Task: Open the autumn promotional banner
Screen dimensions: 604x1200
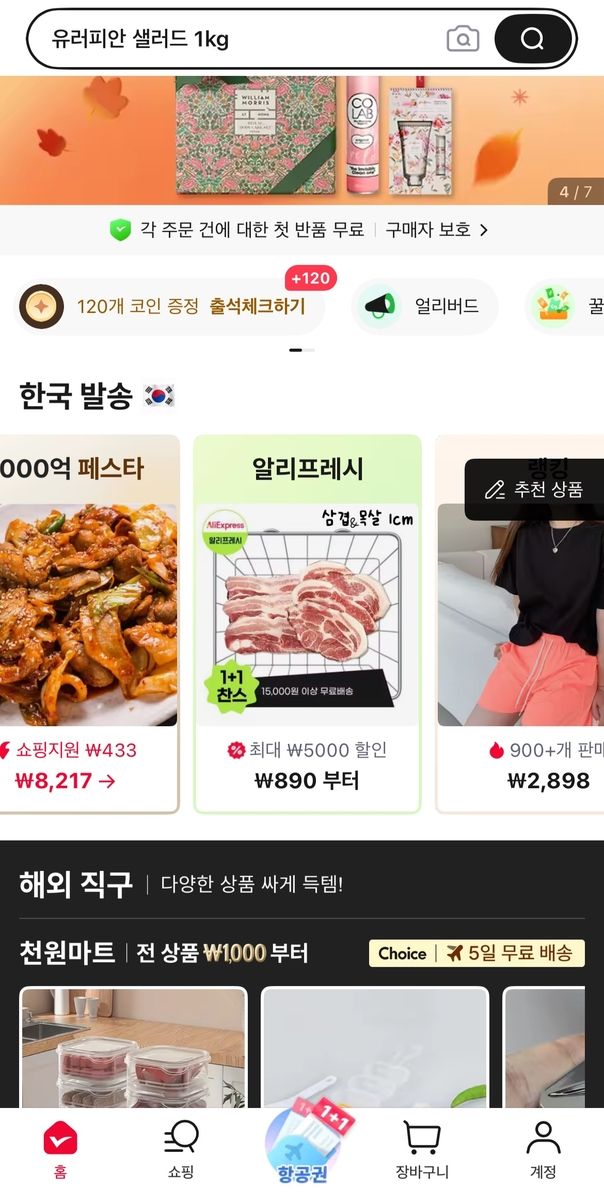Action: (x=300, y=140)
